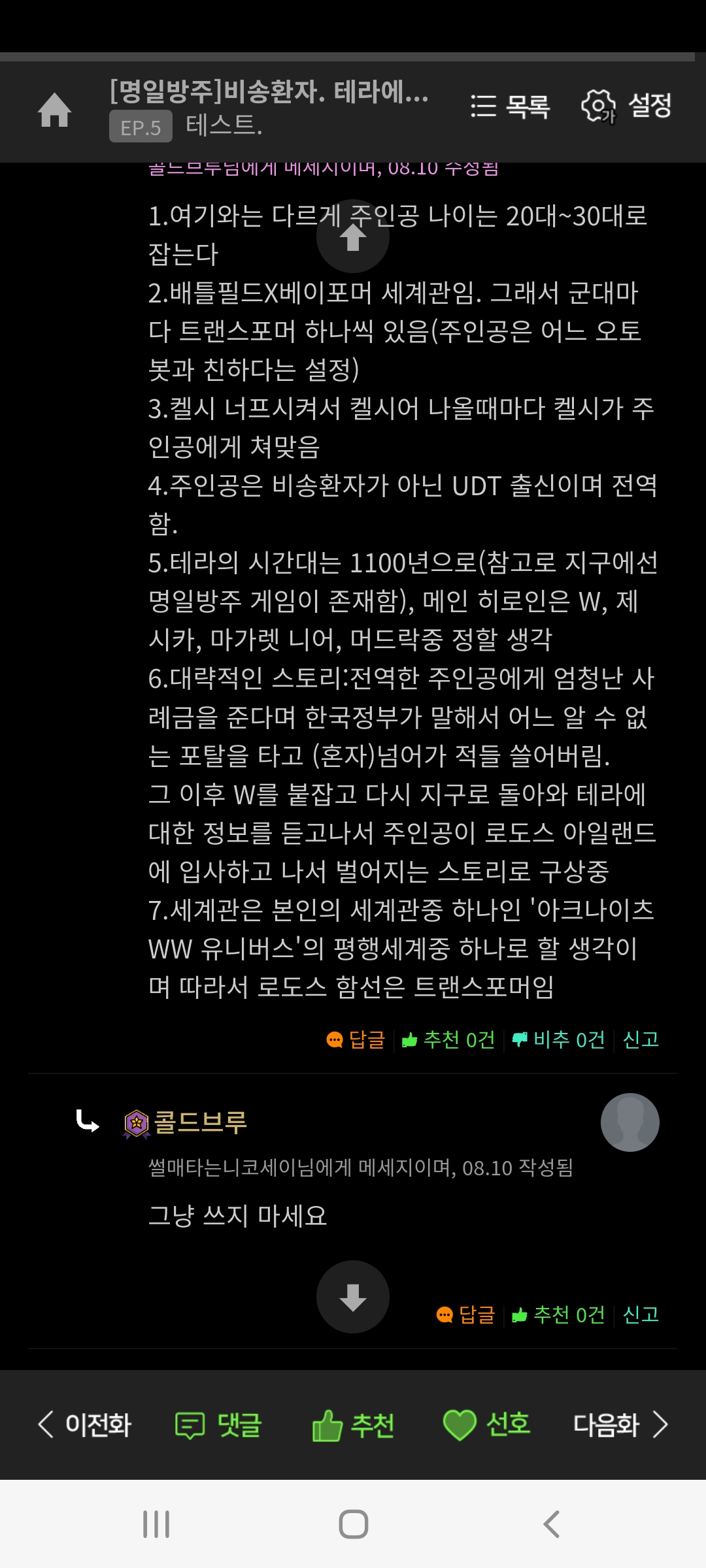The width and height of the screenshot is (706, 1568).
Task: Go to the home page icon
Action: point(55,110)
